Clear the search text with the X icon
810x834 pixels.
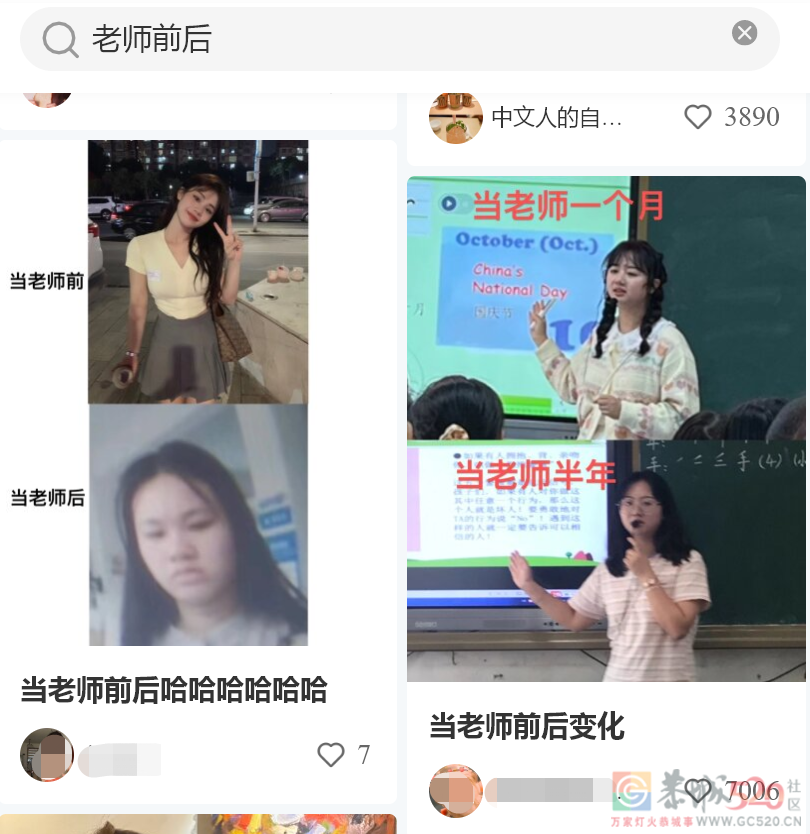744,33
